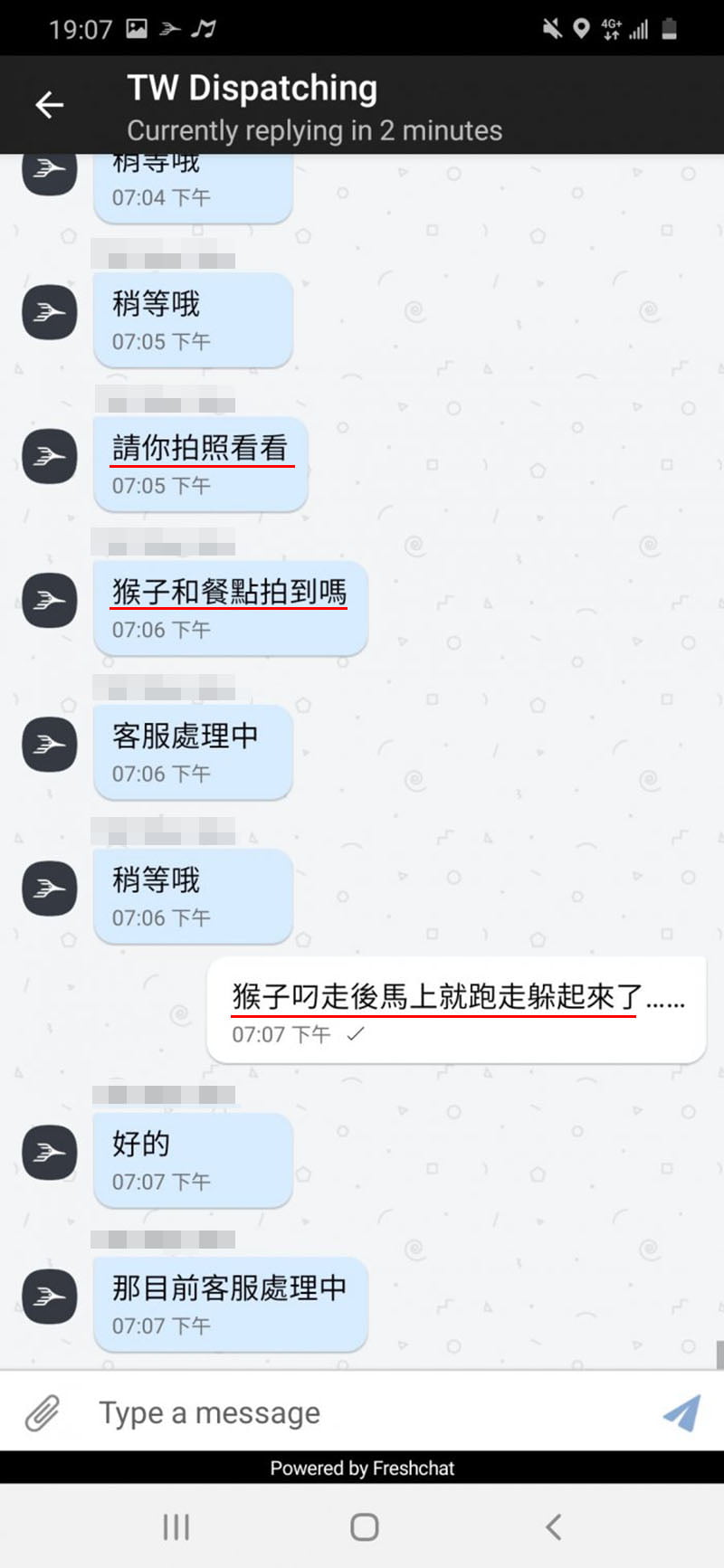Open the recent apps view

click(176, 1527)
